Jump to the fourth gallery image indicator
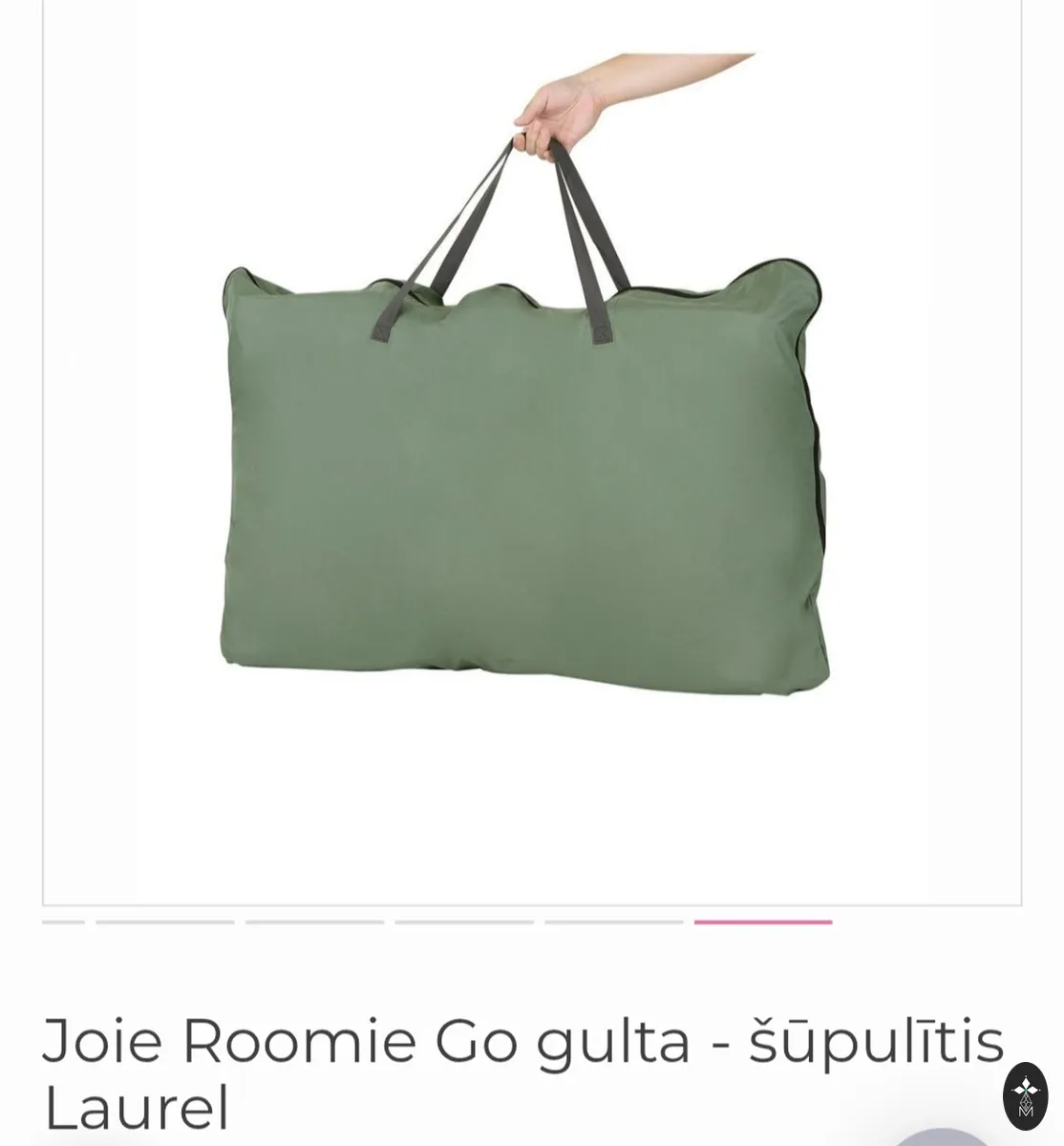The width and height of the screenshot is (1064, 1146). [464, 923]
